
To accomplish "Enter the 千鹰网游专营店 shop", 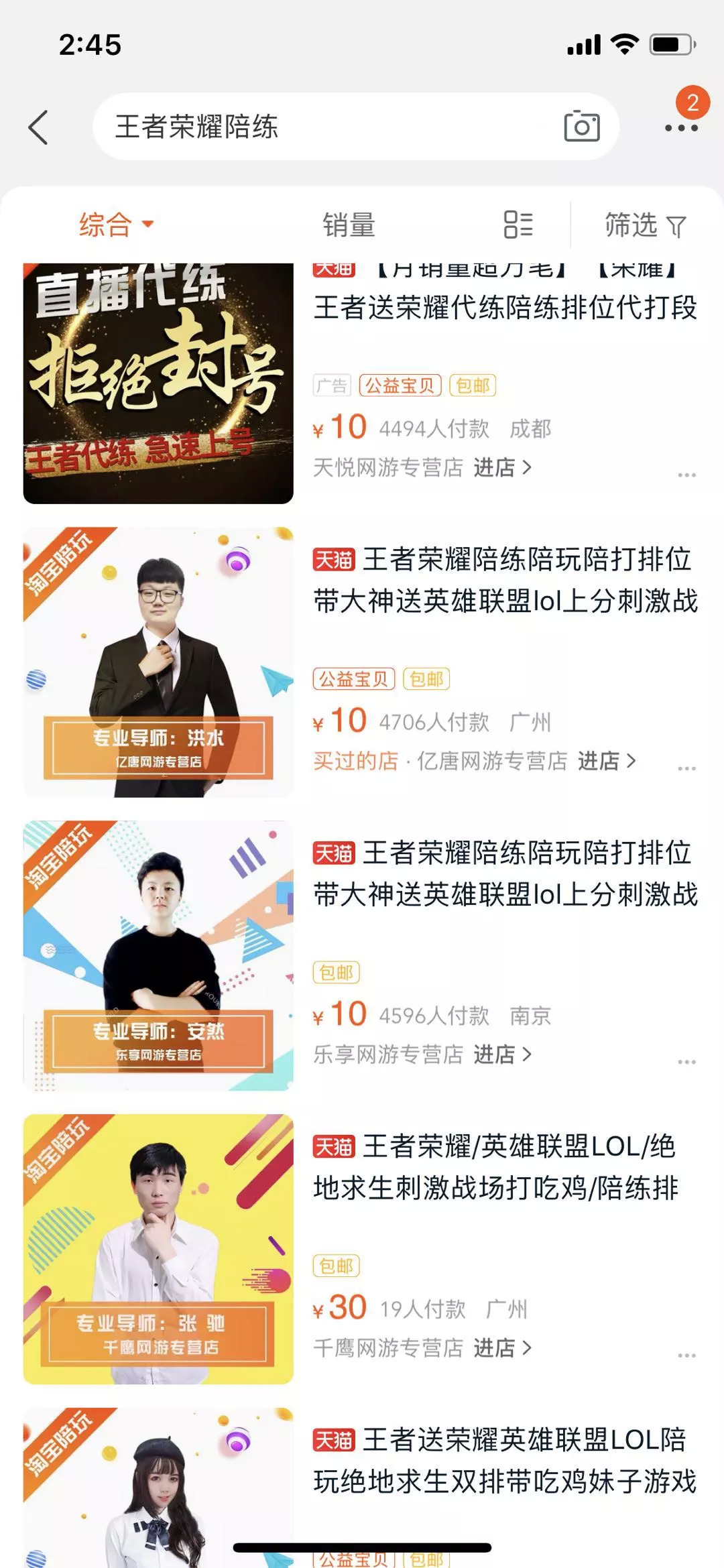I will pyautogui.click(x=502, y=1348).
